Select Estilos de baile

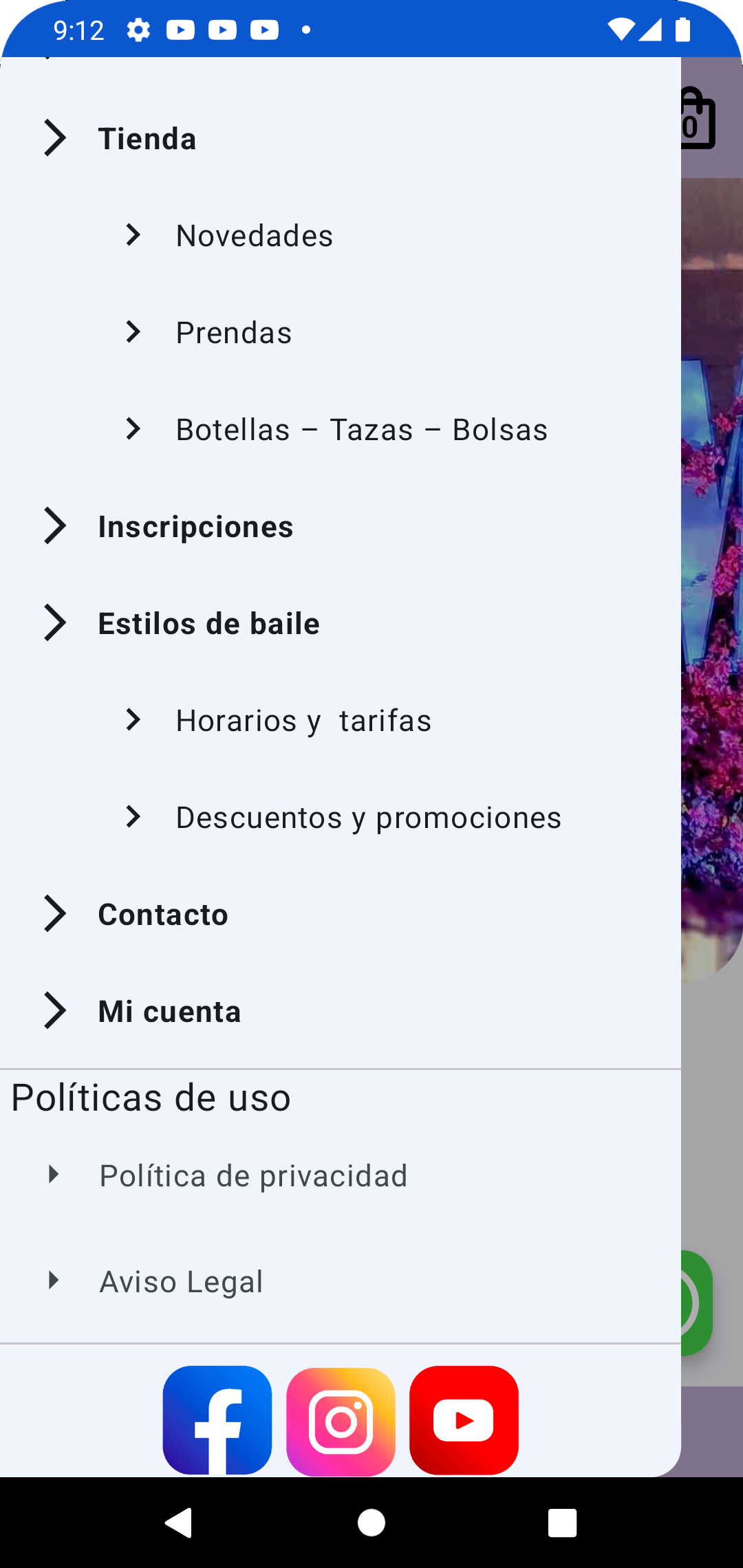[x=208, y=624]
